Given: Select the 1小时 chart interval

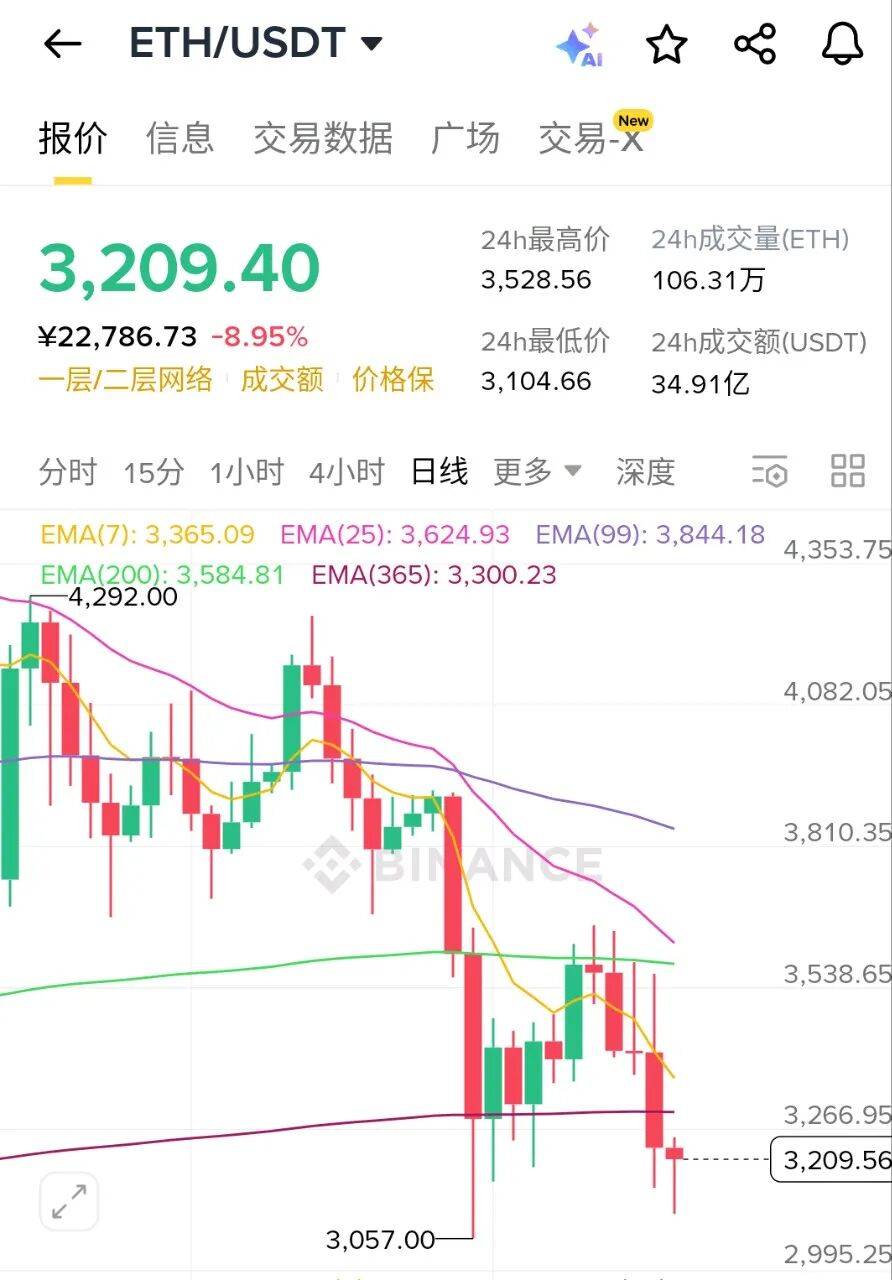Looking at the screenshot, I should pyautogui.click(x=247, y=471).
